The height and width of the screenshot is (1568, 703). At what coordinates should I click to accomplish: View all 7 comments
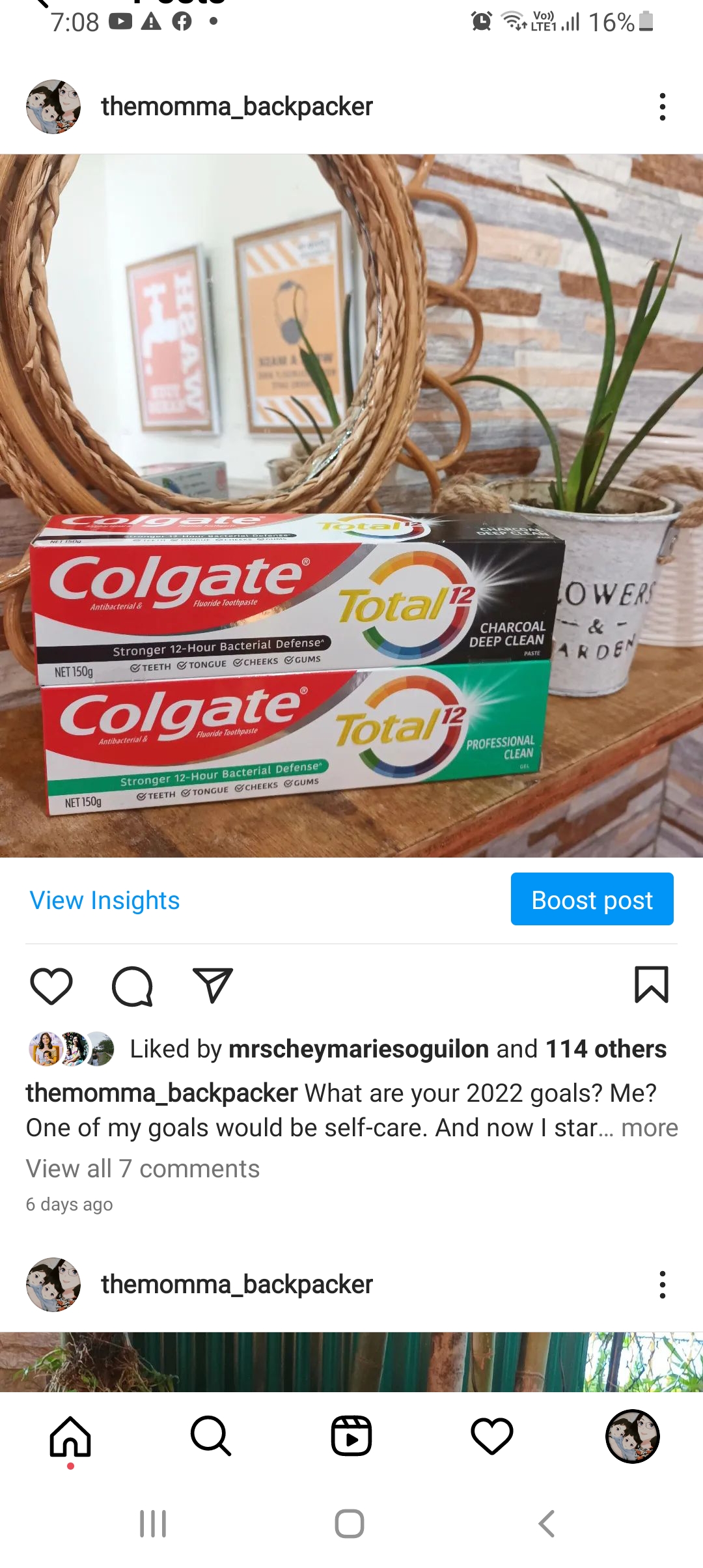click(x=143, y=1168)
